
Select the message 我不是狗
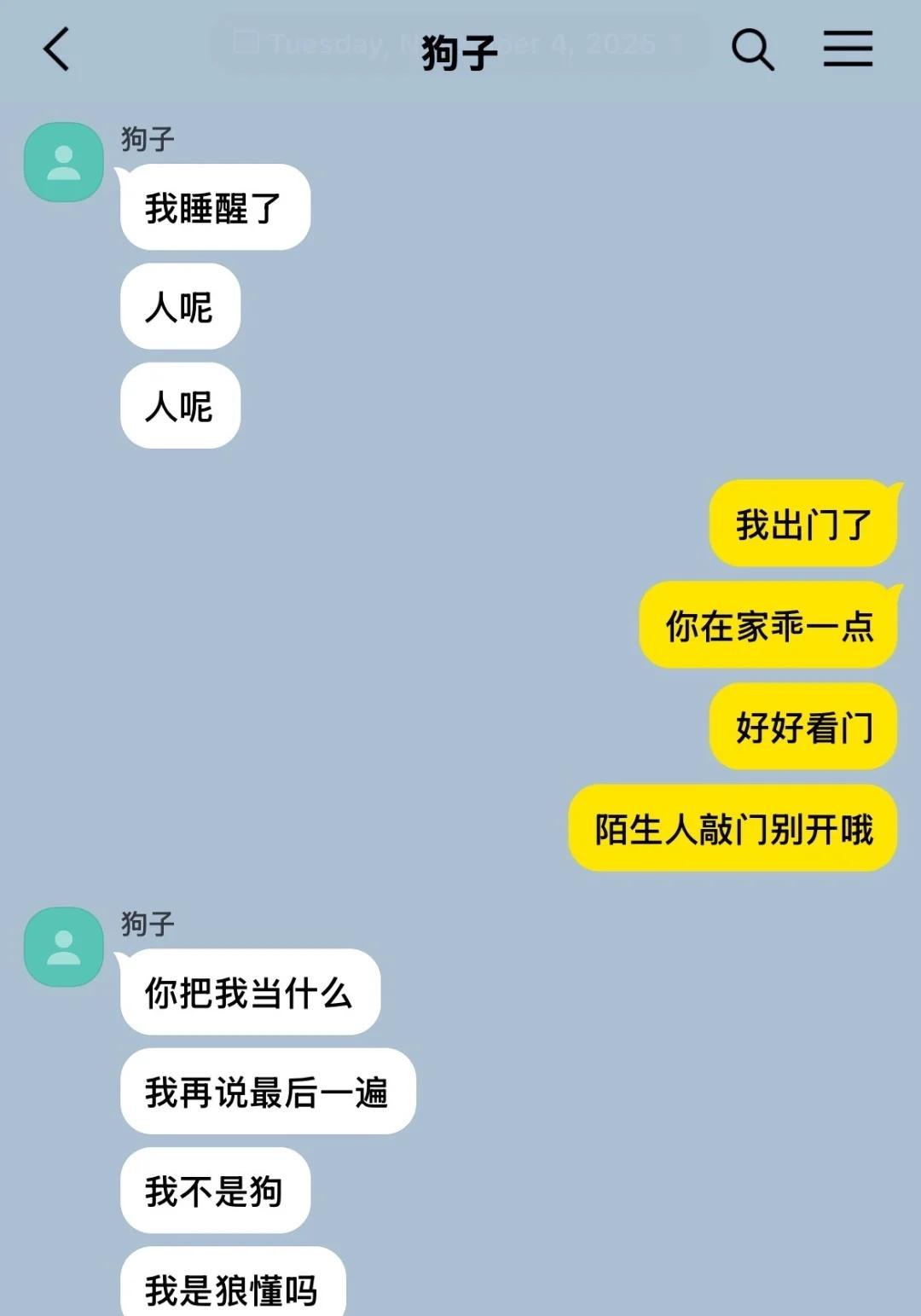215,1192
